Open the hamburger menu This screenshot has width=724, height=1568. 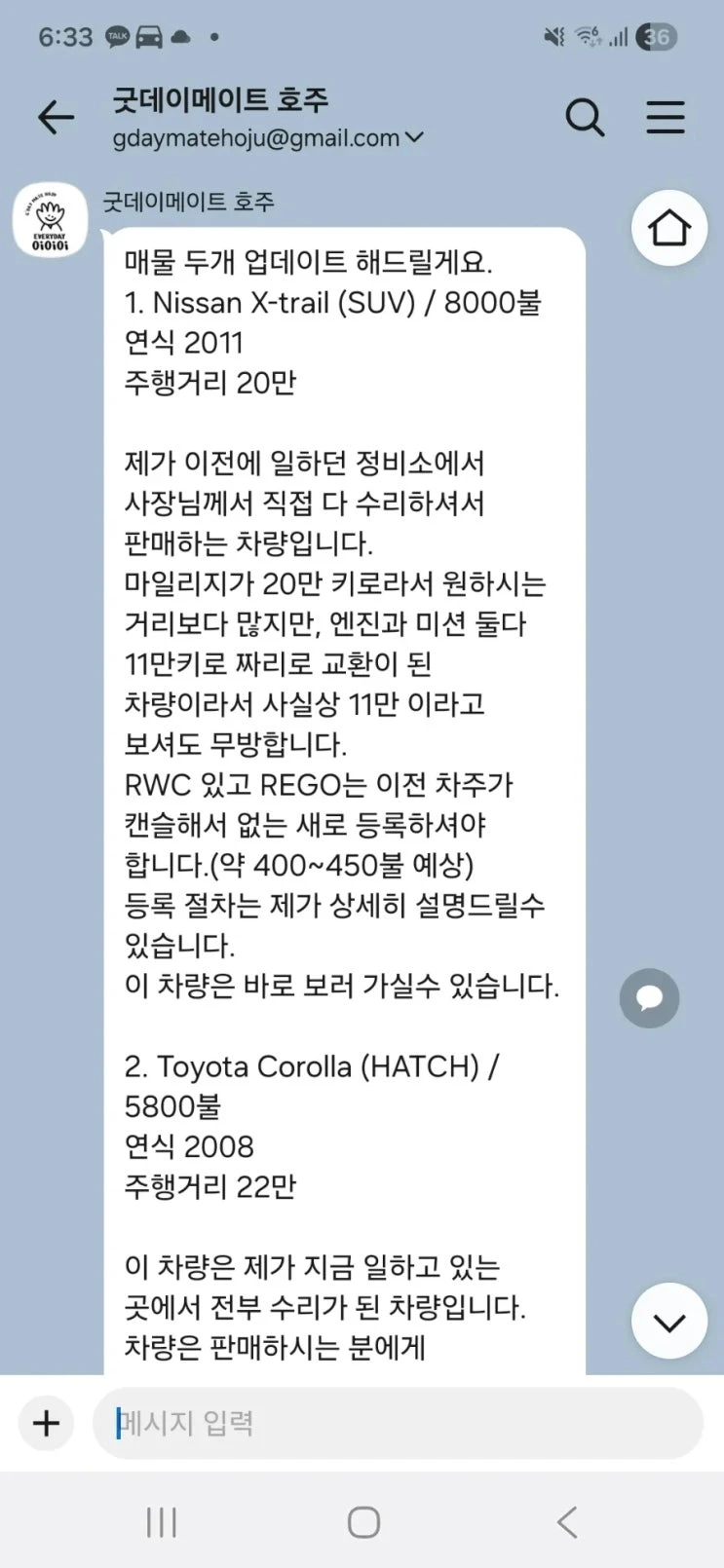point(666,118)
